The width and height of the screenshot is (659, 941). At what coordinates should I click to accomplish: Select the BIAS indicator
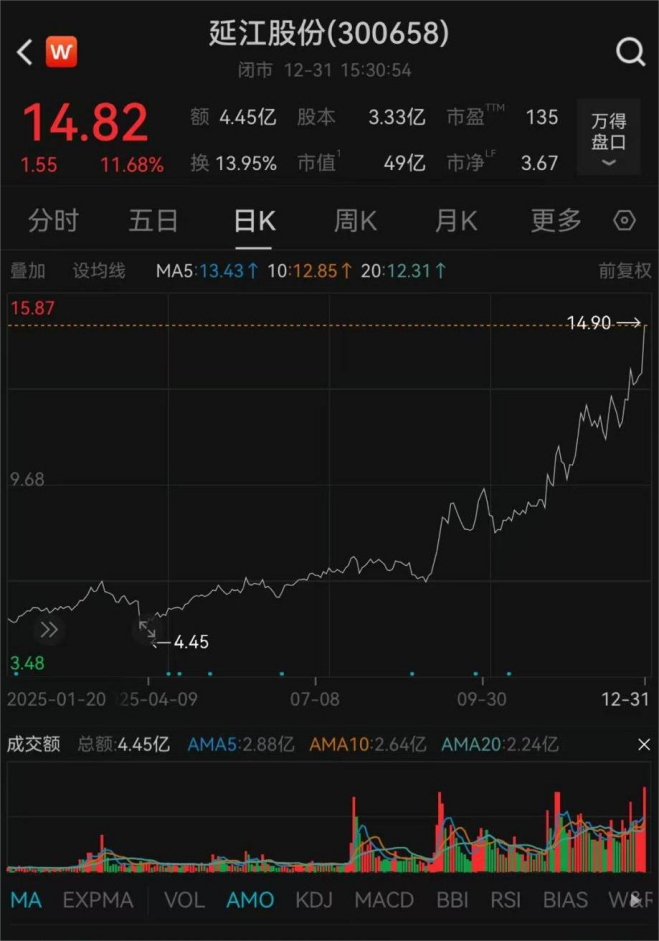tap(565, 900)
